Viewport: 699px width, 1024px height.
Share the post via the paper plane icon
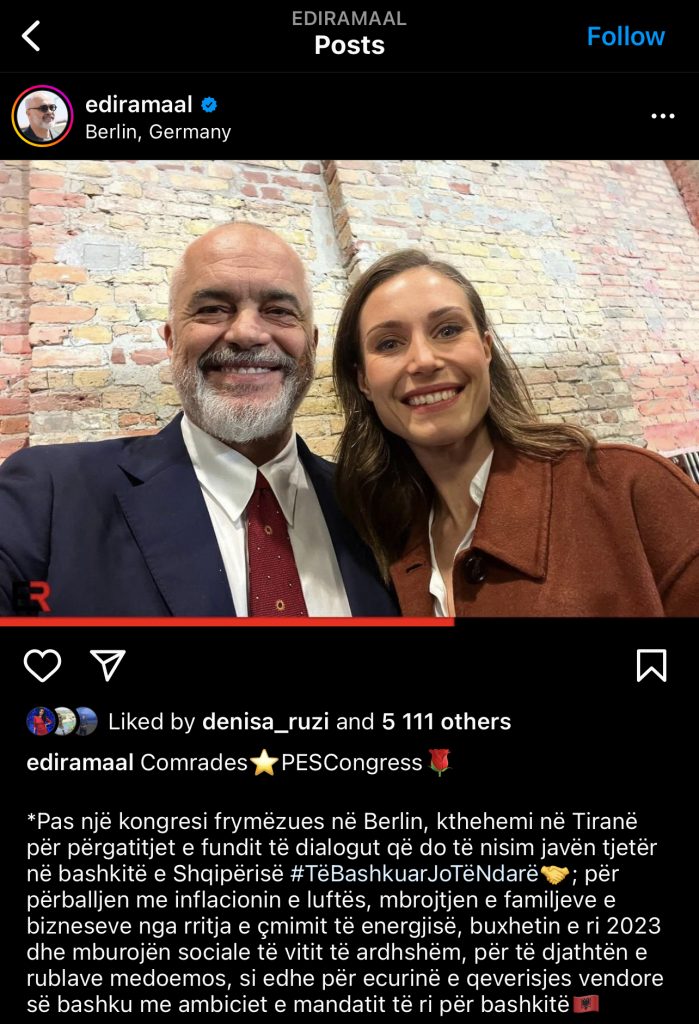pyautogui.click(x=107, y=665)
